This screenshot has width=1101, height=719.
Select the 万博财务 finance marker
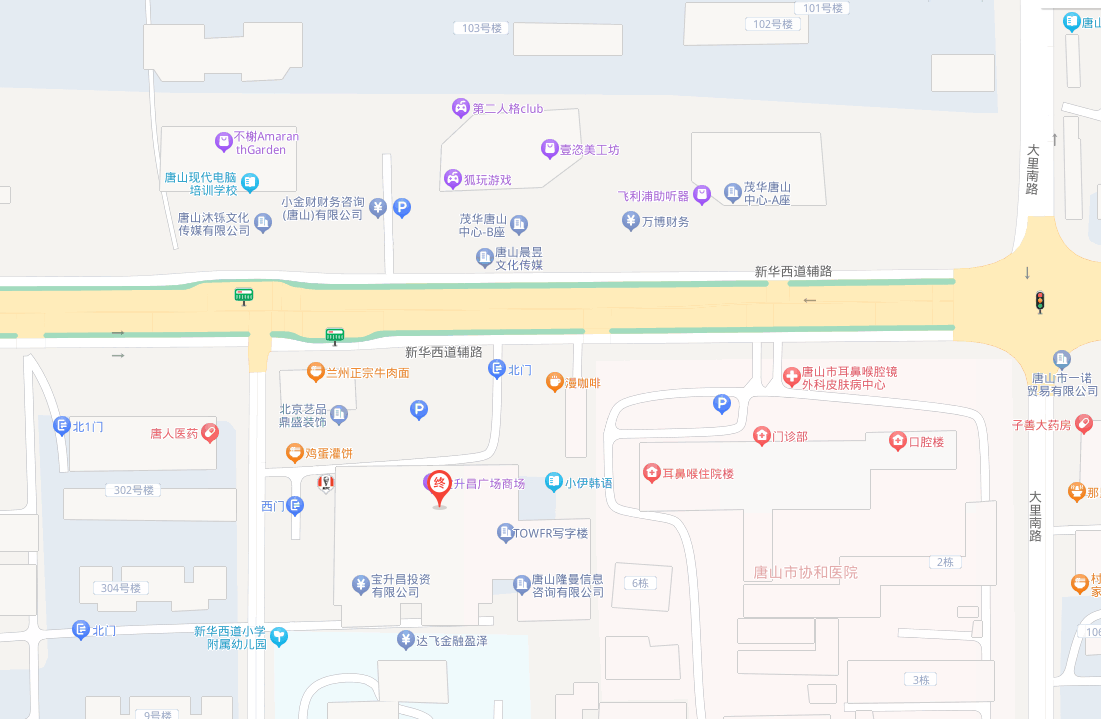coord(630,221)
